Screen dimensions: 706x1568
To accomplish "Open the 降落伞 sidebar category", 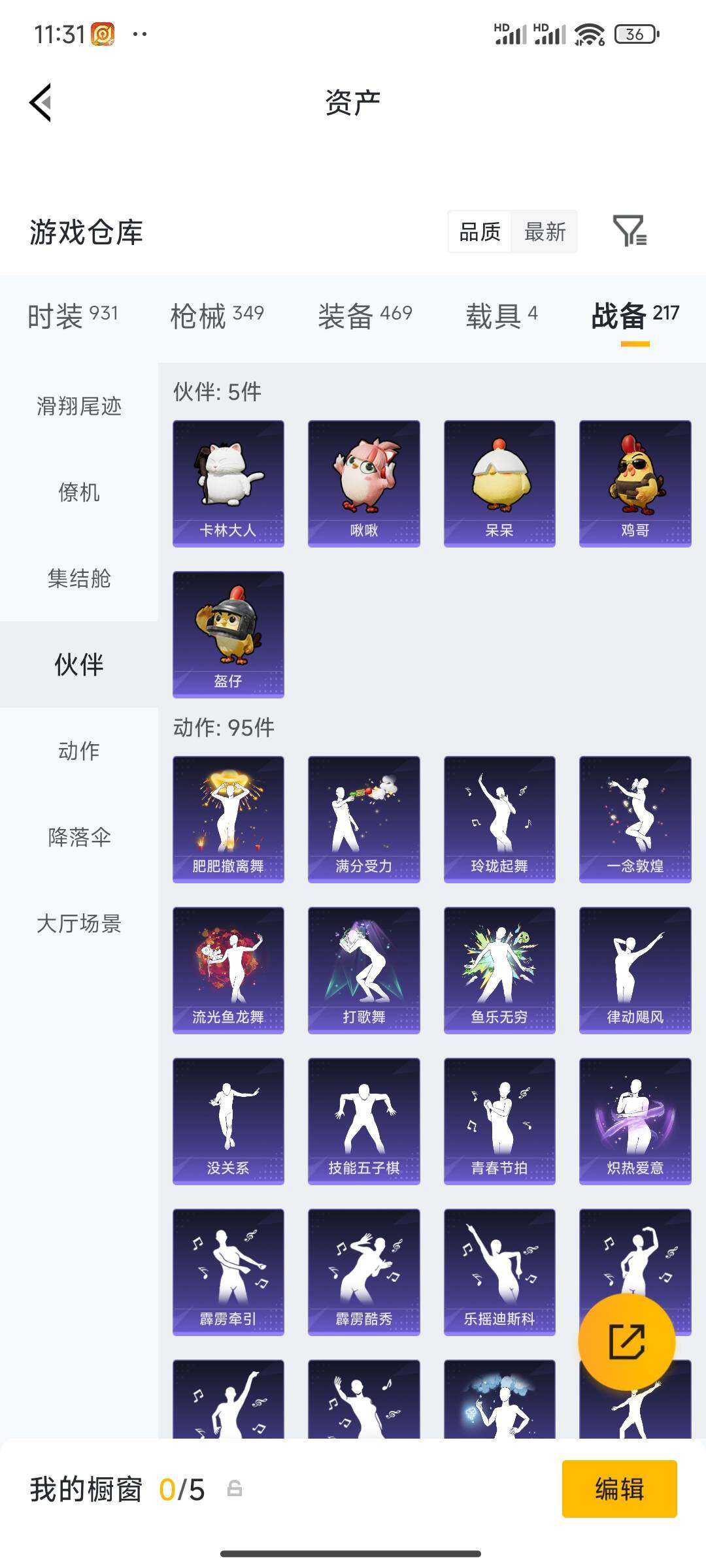I will tap(78, 838).
